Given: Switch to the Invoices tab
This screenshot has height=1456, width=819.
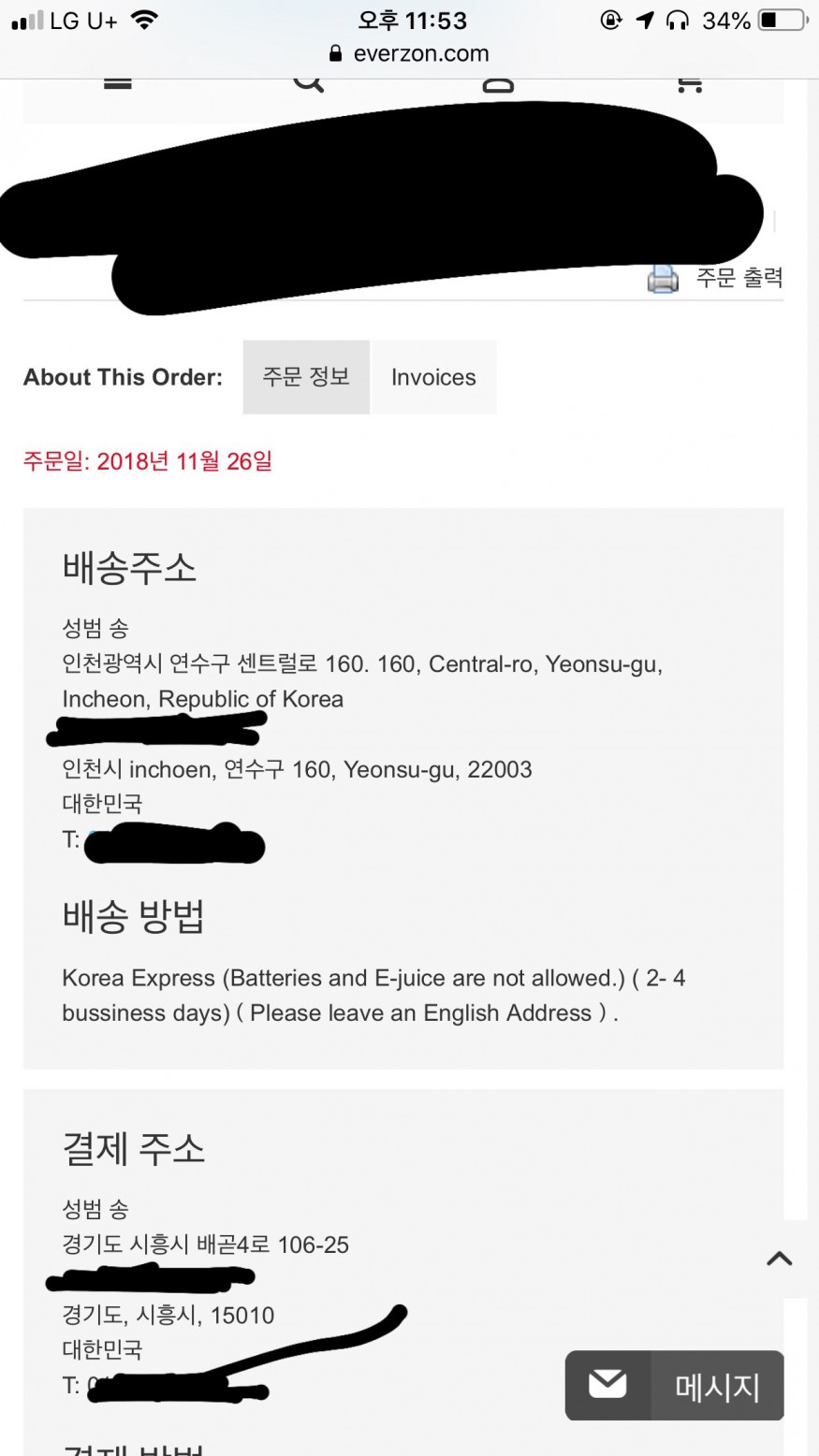Looking at the screenshot, I should [433, 377].
